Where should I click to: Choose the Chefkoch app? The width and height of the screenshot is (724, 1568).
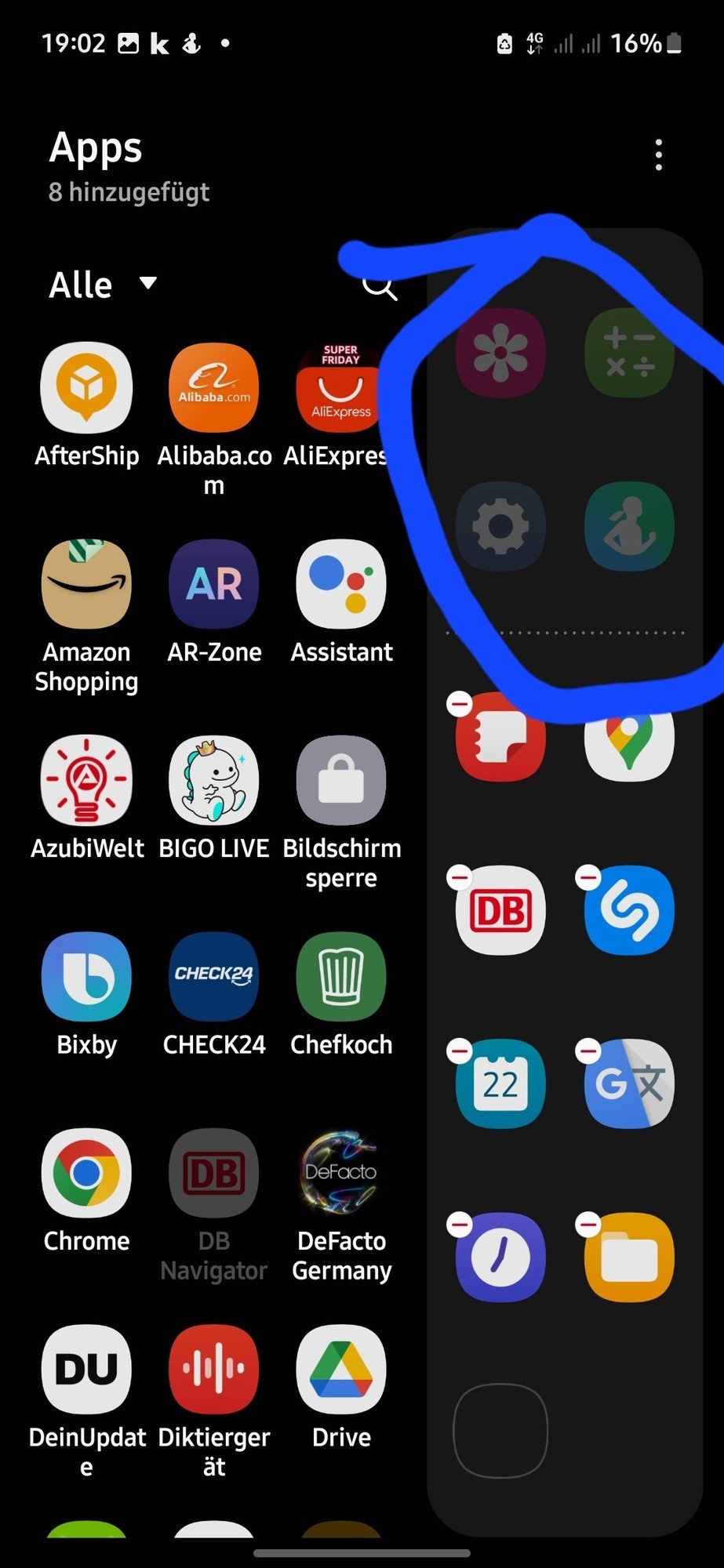click(x=341, y=977)
